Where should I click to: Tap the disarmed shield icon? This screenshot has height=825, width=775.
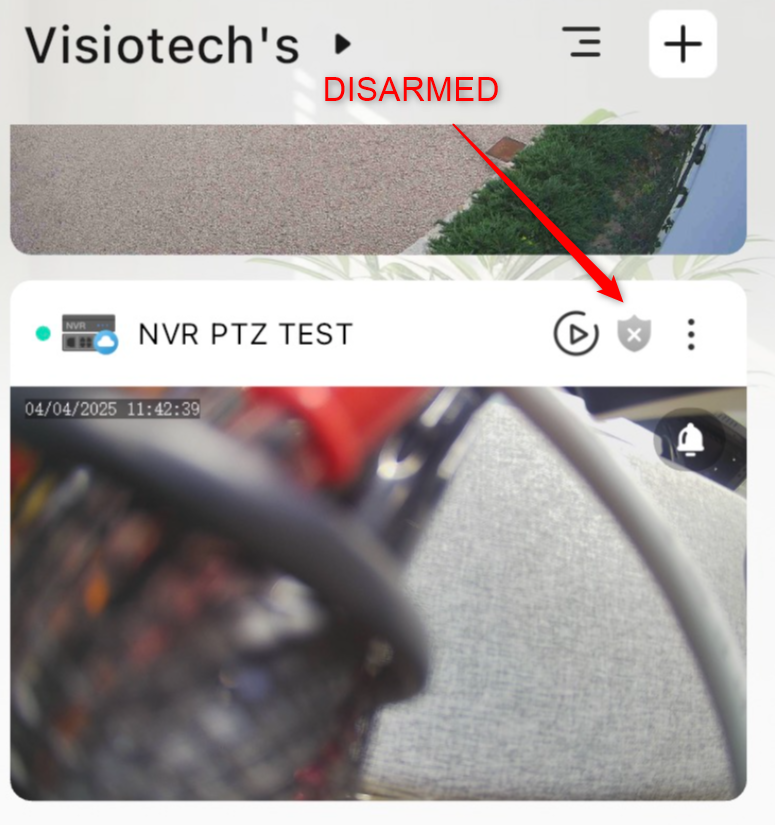coord(633,334)
